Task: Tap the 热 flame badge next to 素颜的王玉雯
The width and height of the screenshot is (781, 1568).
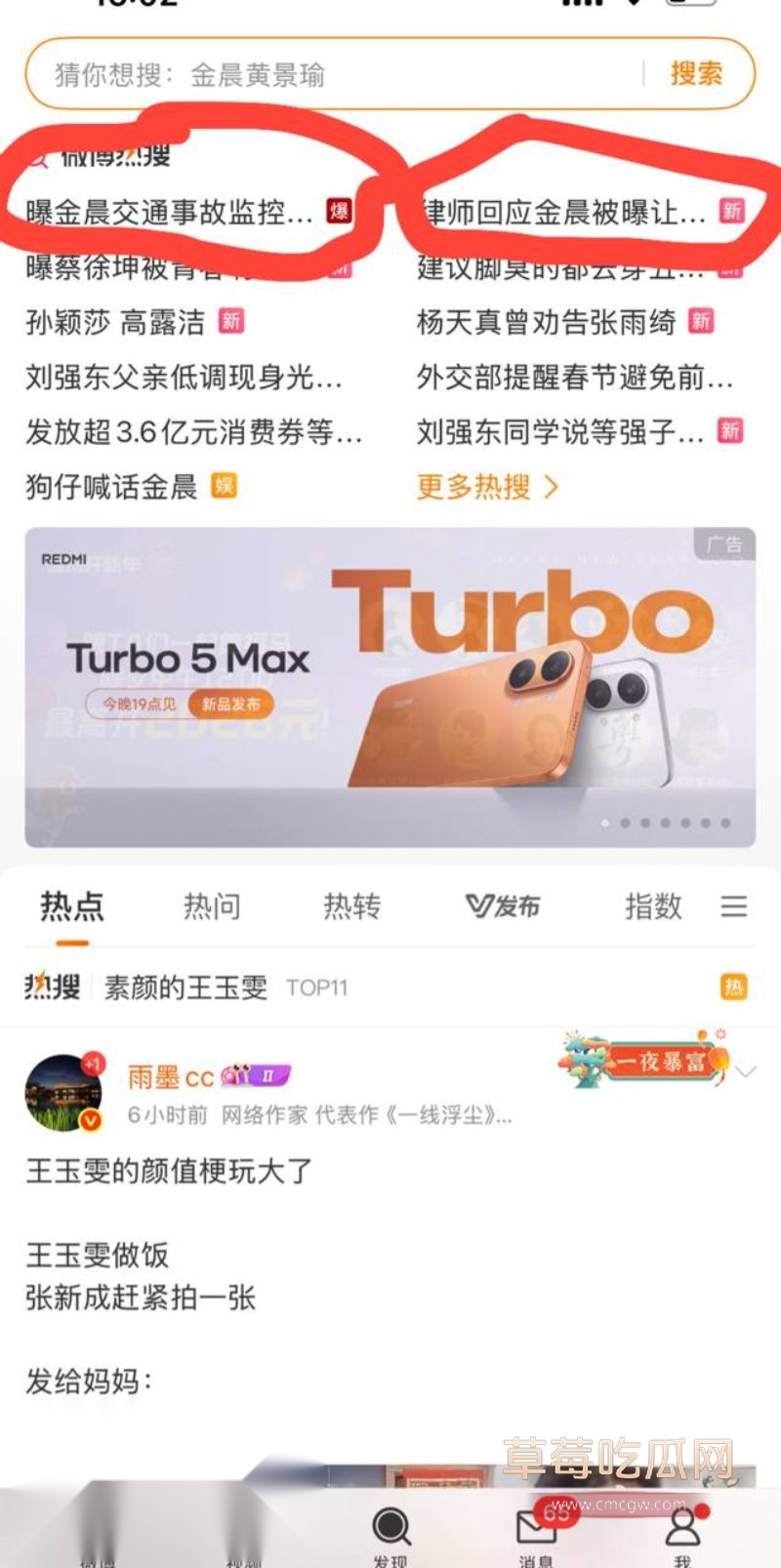Action: coord(733,986)
